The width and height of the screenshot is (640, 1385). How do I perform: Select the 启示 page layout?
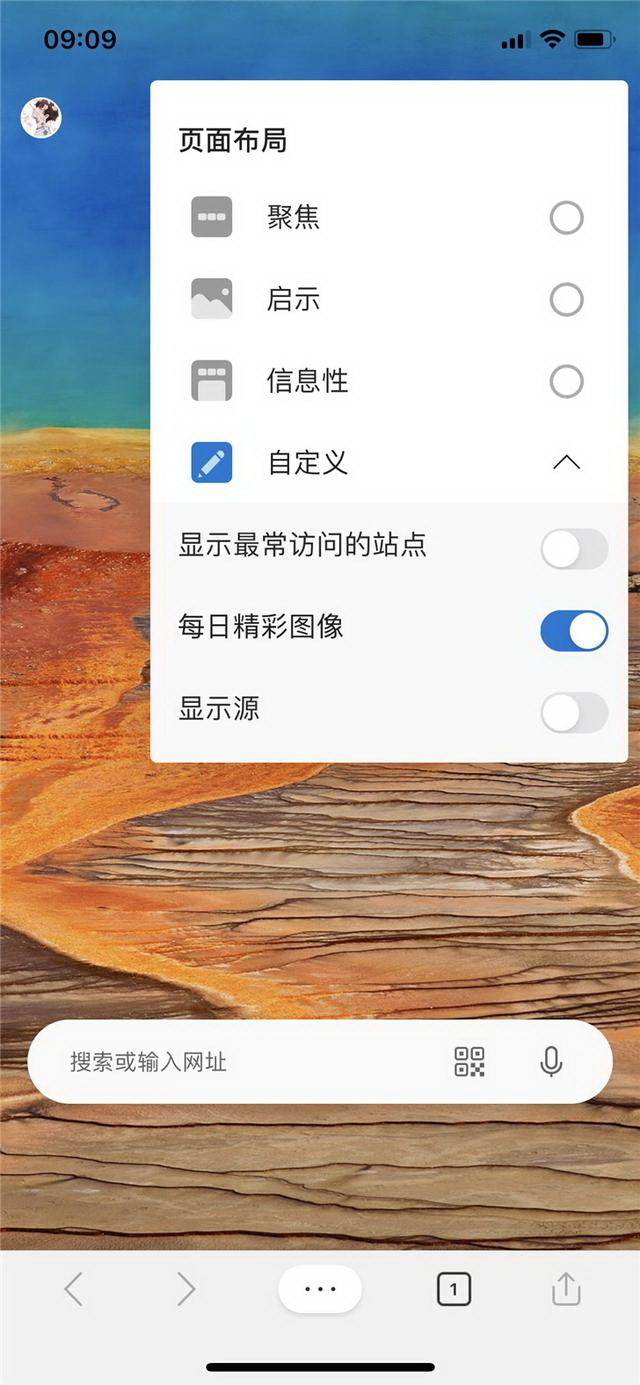(x=566, y=299)
